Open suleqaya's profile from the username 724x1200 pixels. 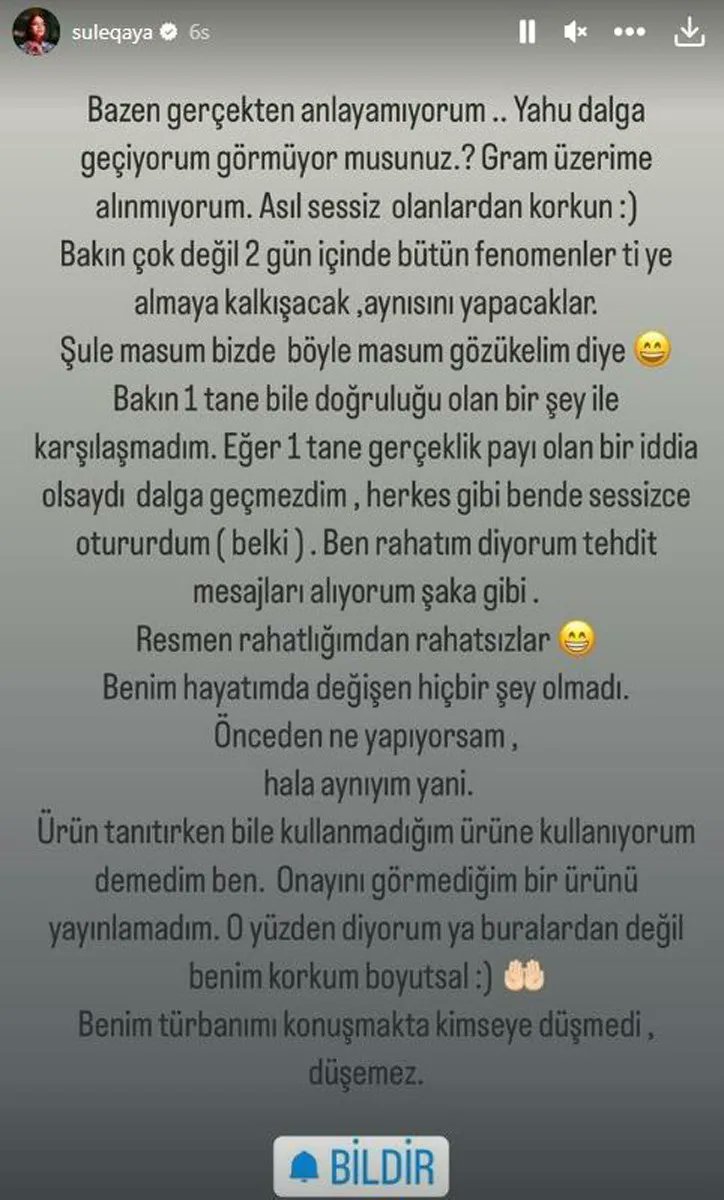[x=110, y=32]
